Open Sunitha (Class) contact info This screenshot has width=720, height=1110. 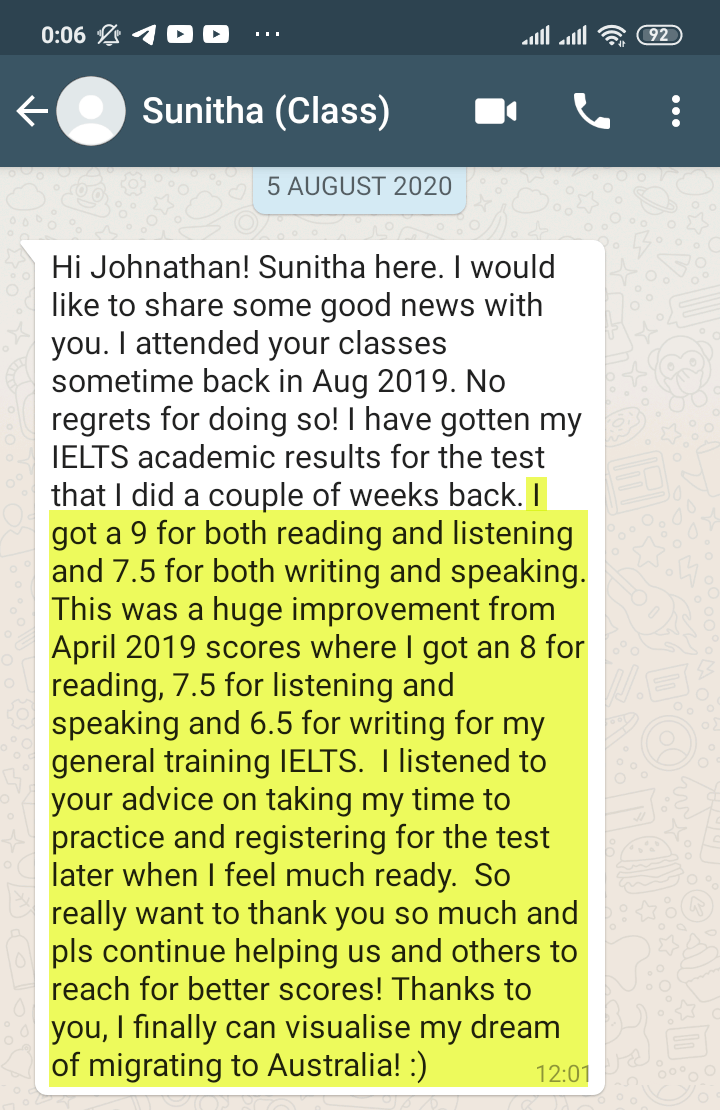click(266, 111)
